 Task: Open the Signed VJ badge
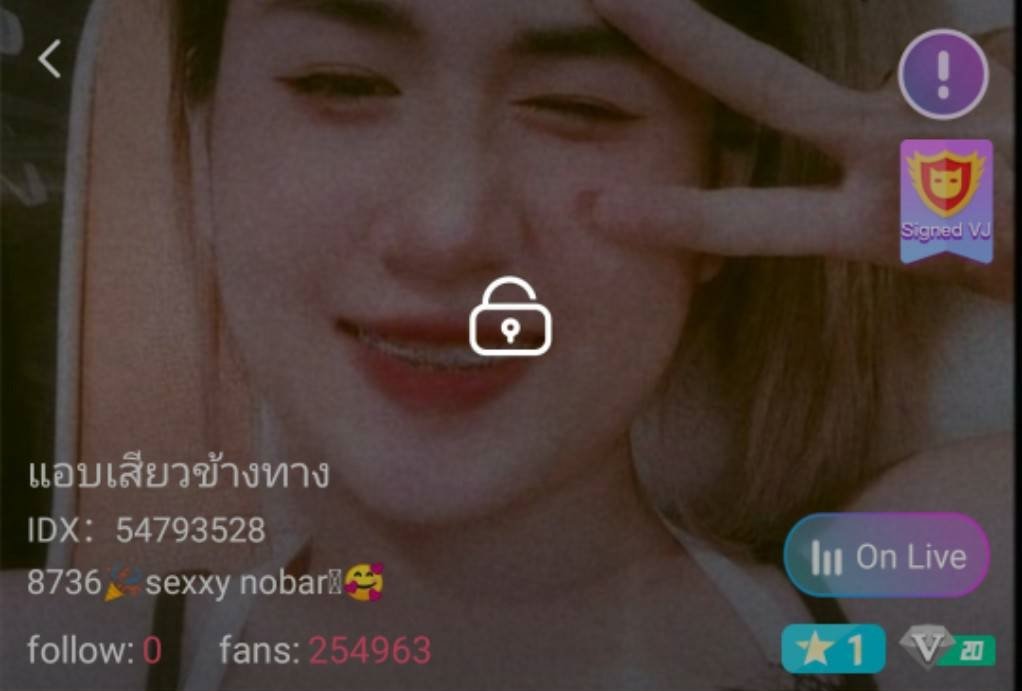pos(946,200)
